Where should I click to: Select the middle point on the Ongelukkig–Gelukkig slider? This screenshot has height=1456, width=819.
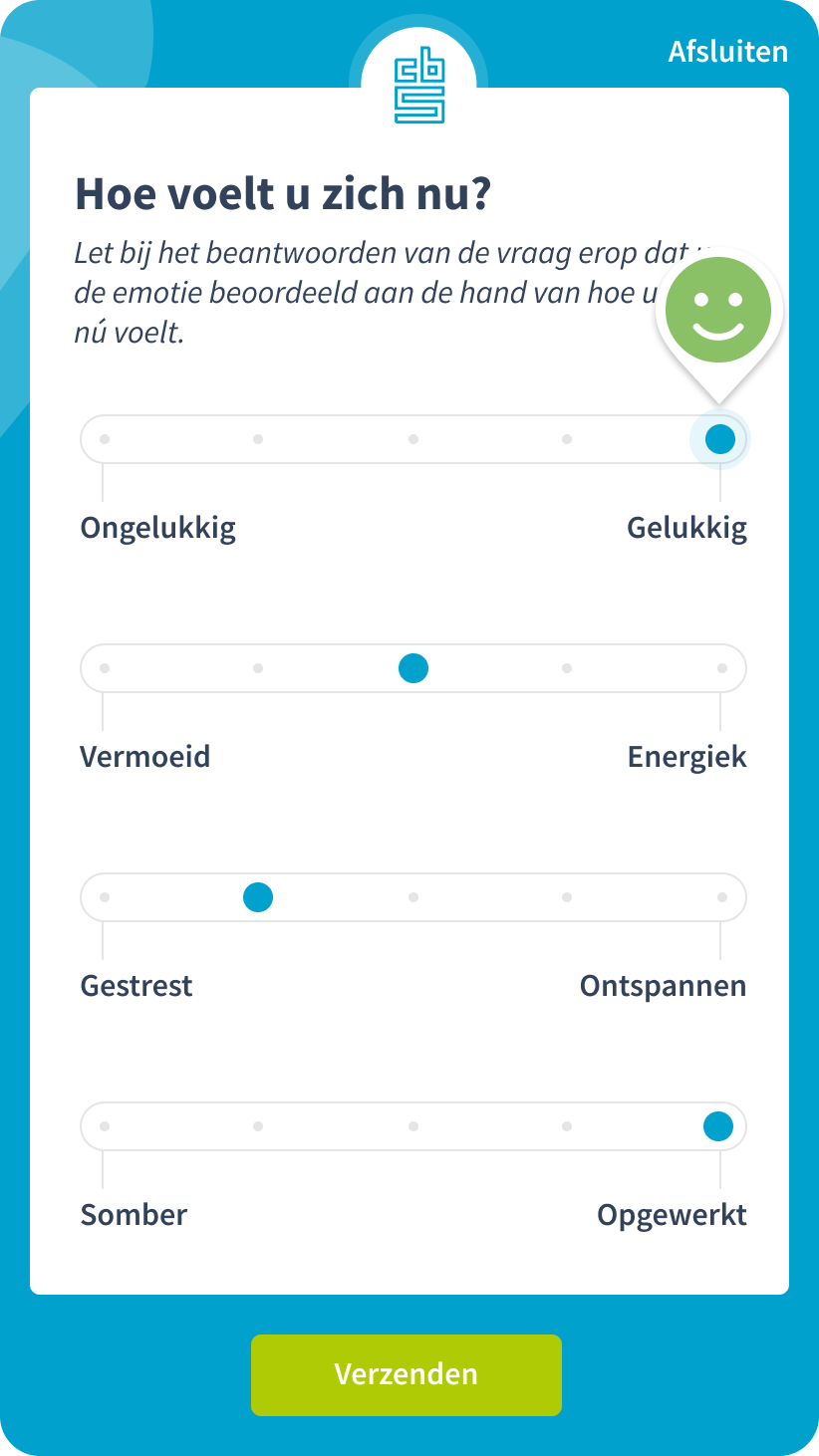tap(412, 439)
